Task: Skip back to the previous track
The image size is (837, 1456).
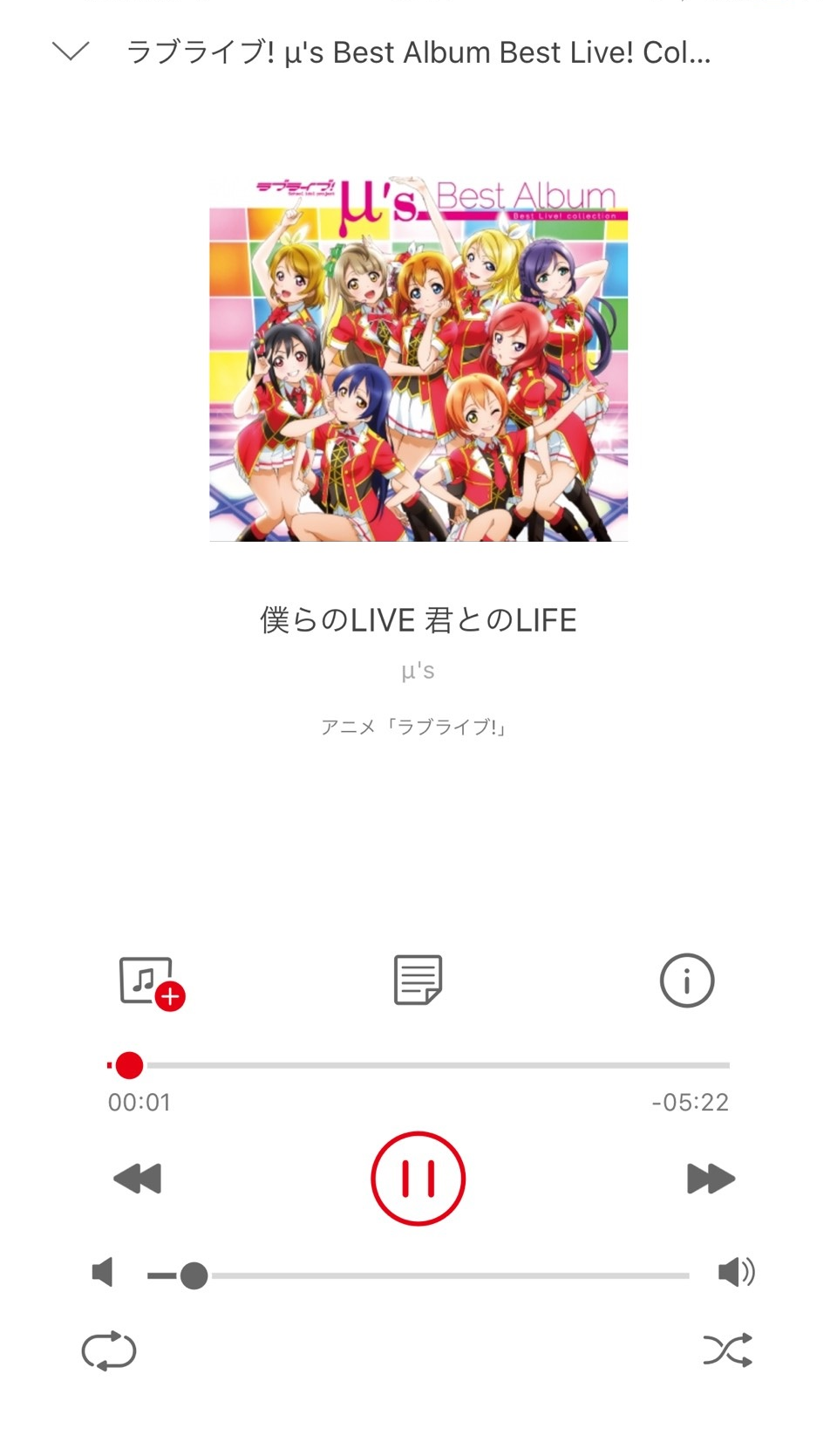Action: 138,1179
